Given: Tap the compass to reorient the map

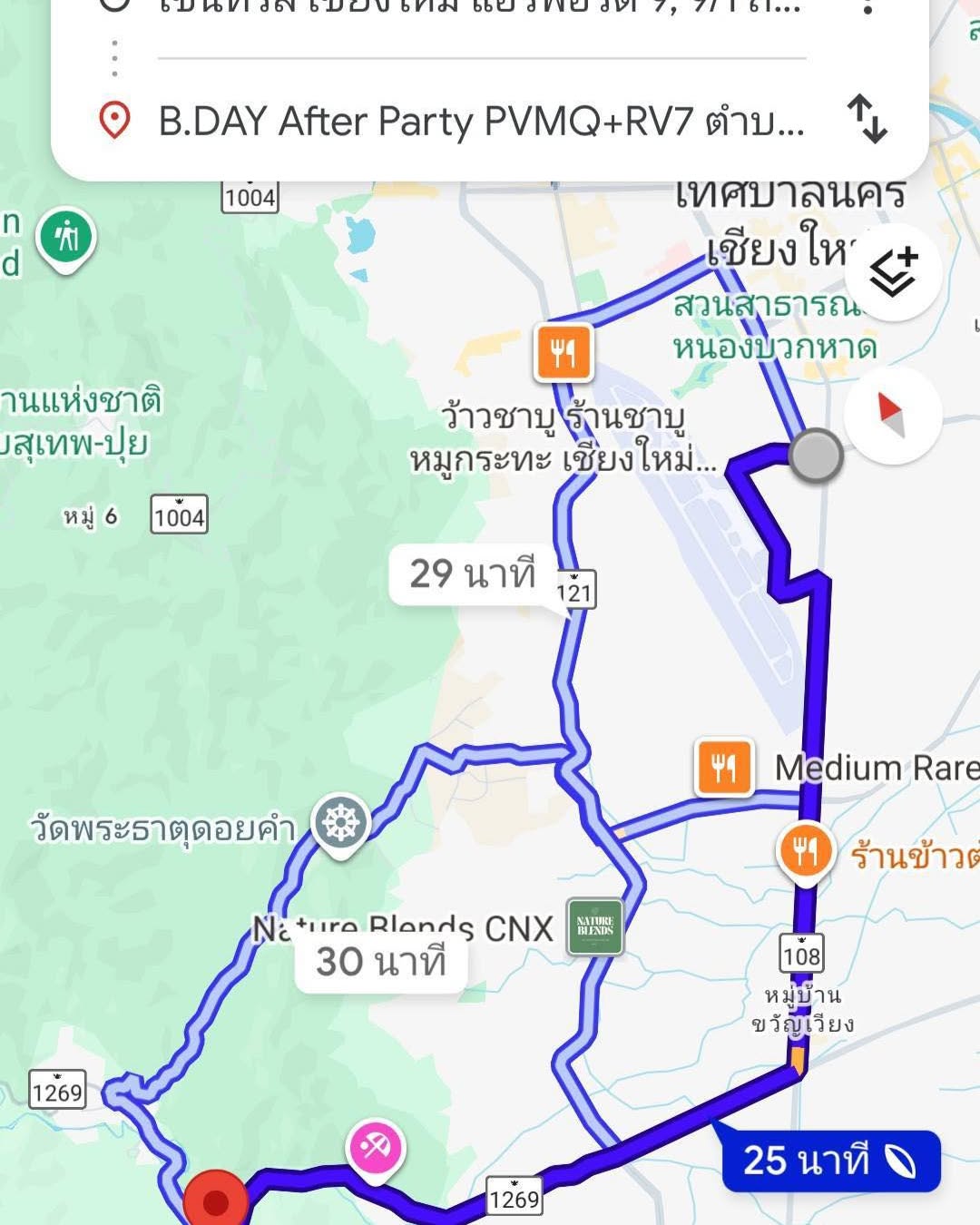Looking at the screenshot, I should pyautogui.click(x=892, y=416).
